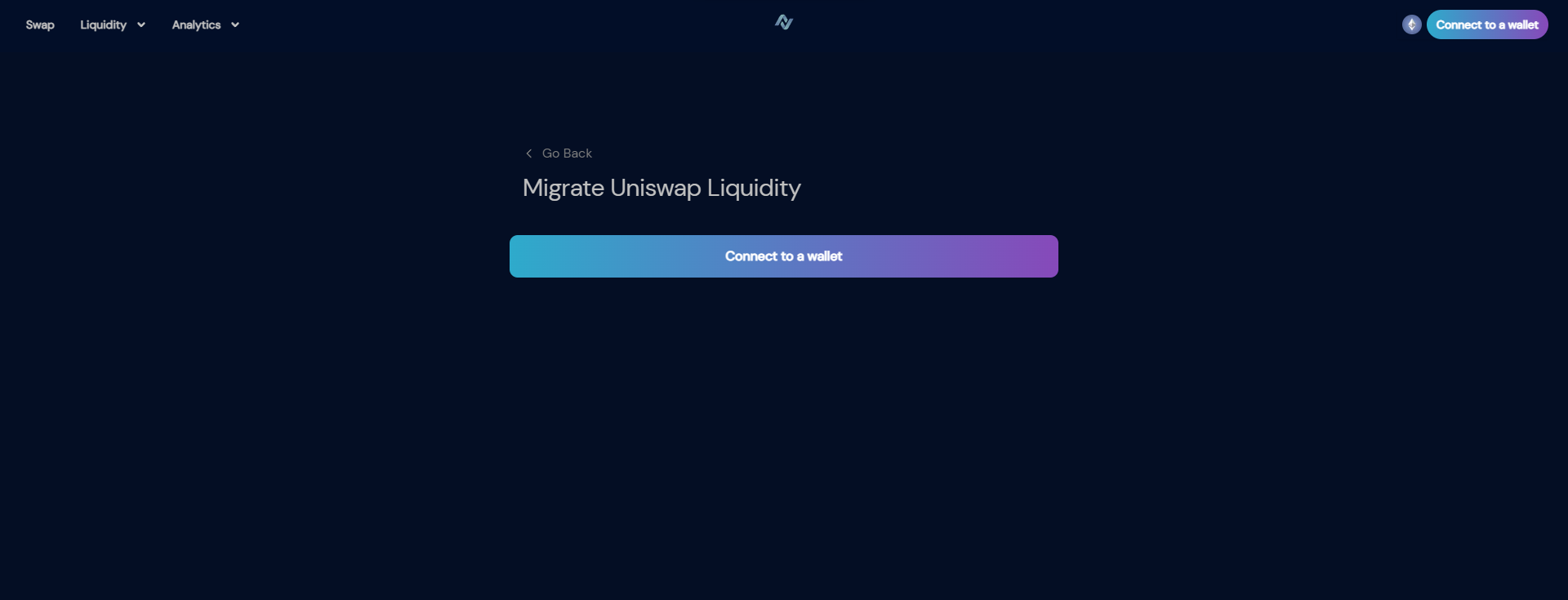
Task: Expand the Liquidity dropdown menu
Action: (113, 24)
